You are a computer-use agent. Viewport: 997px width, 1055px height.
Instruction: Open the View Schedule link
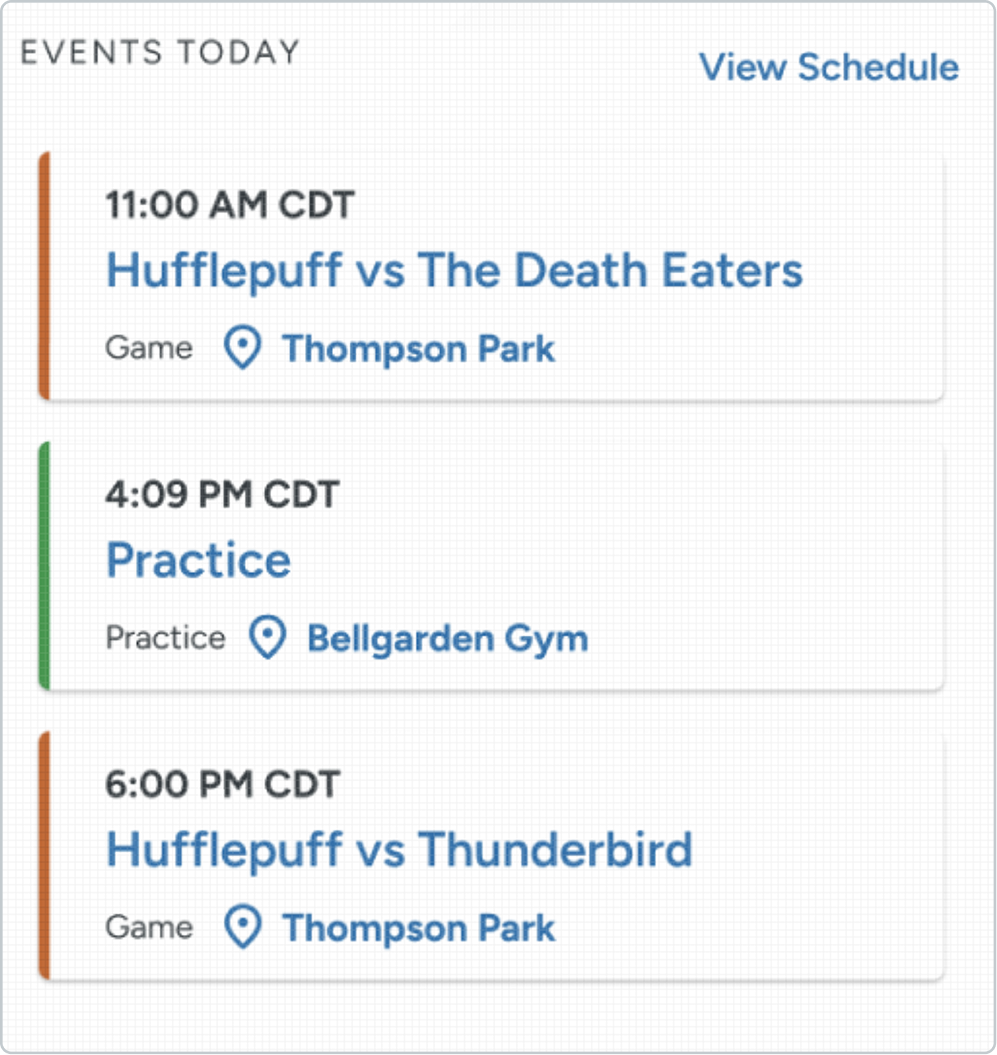click(828, 68)
